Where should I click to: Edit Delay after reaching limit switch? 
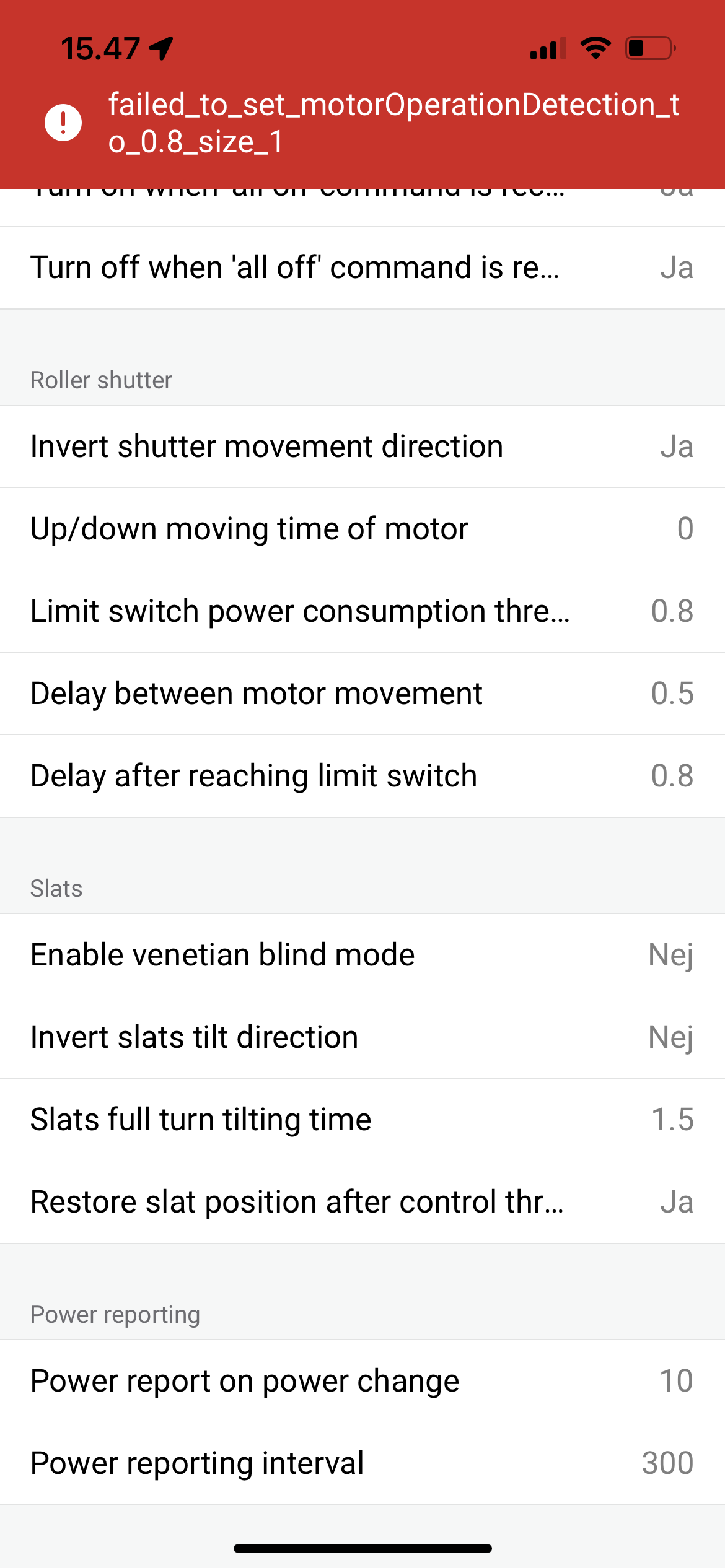[362, 776]
